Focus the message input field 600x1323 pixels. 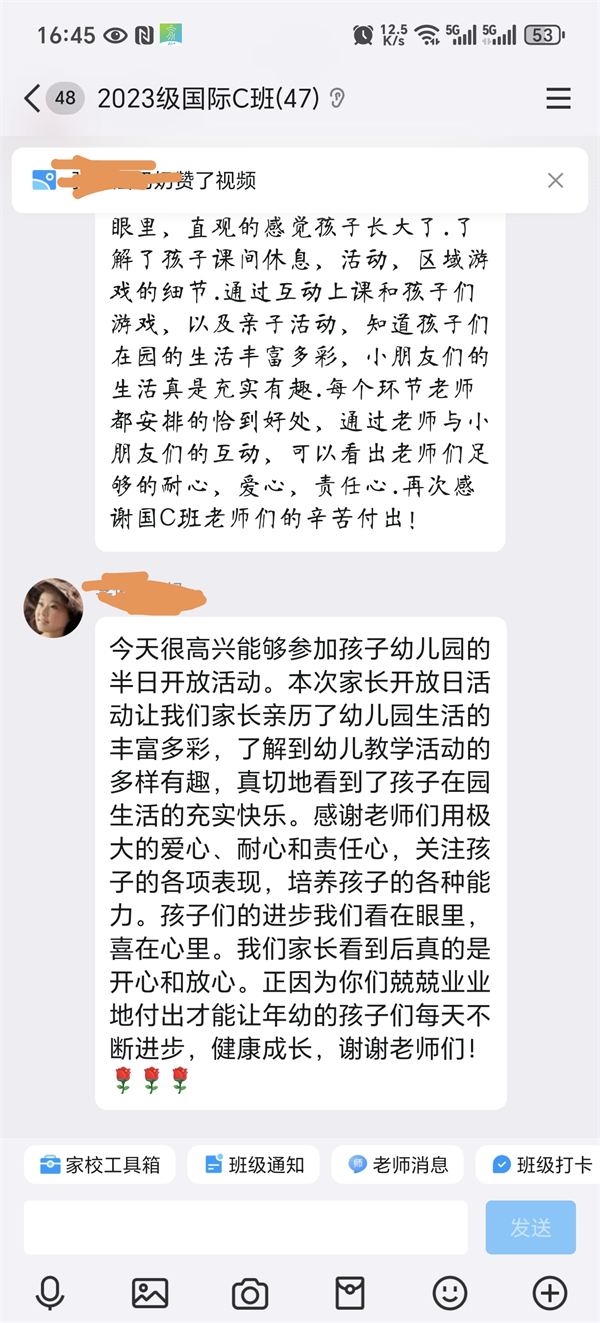[x=245, y=1227]
